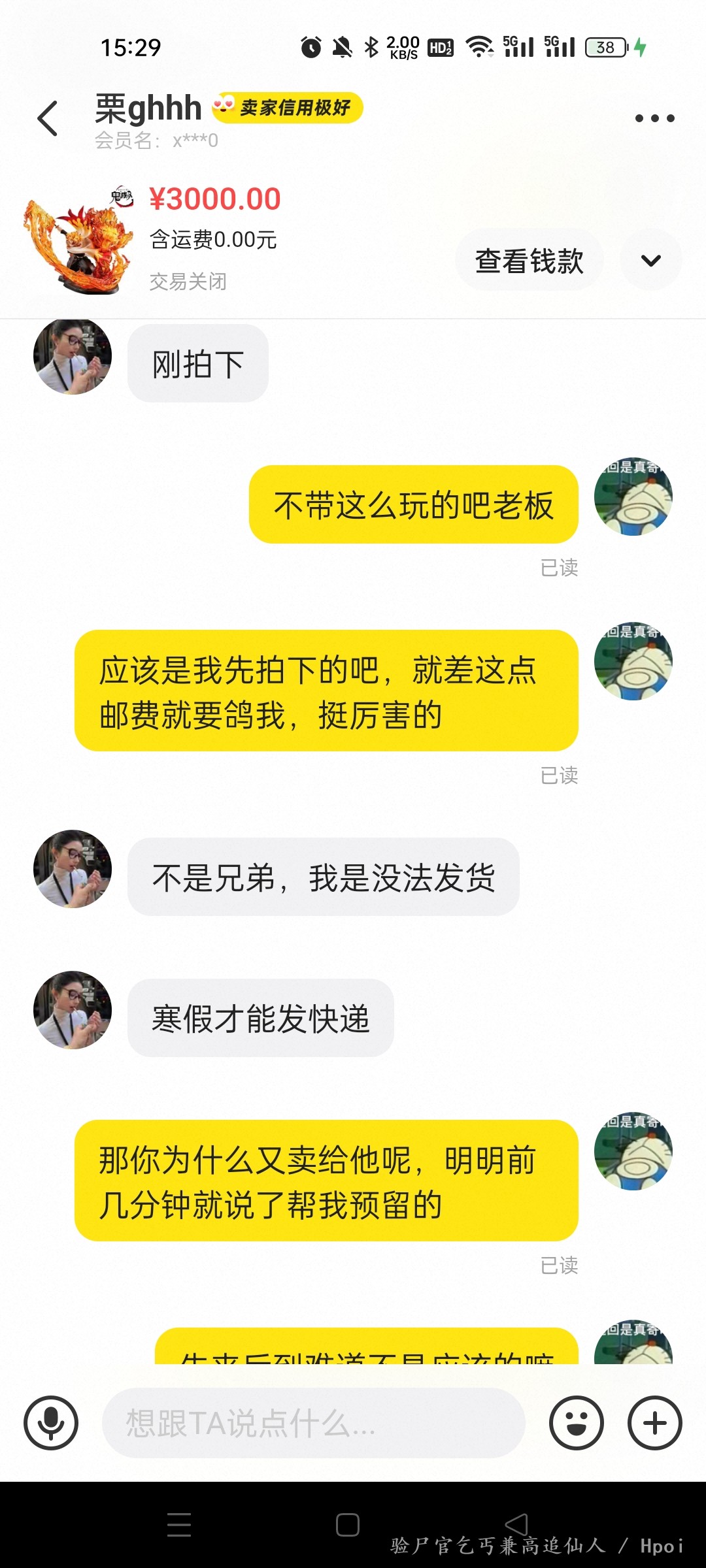Tap the 查看钱款 button
The image size is (706, 1568).
tap(529, 261)
